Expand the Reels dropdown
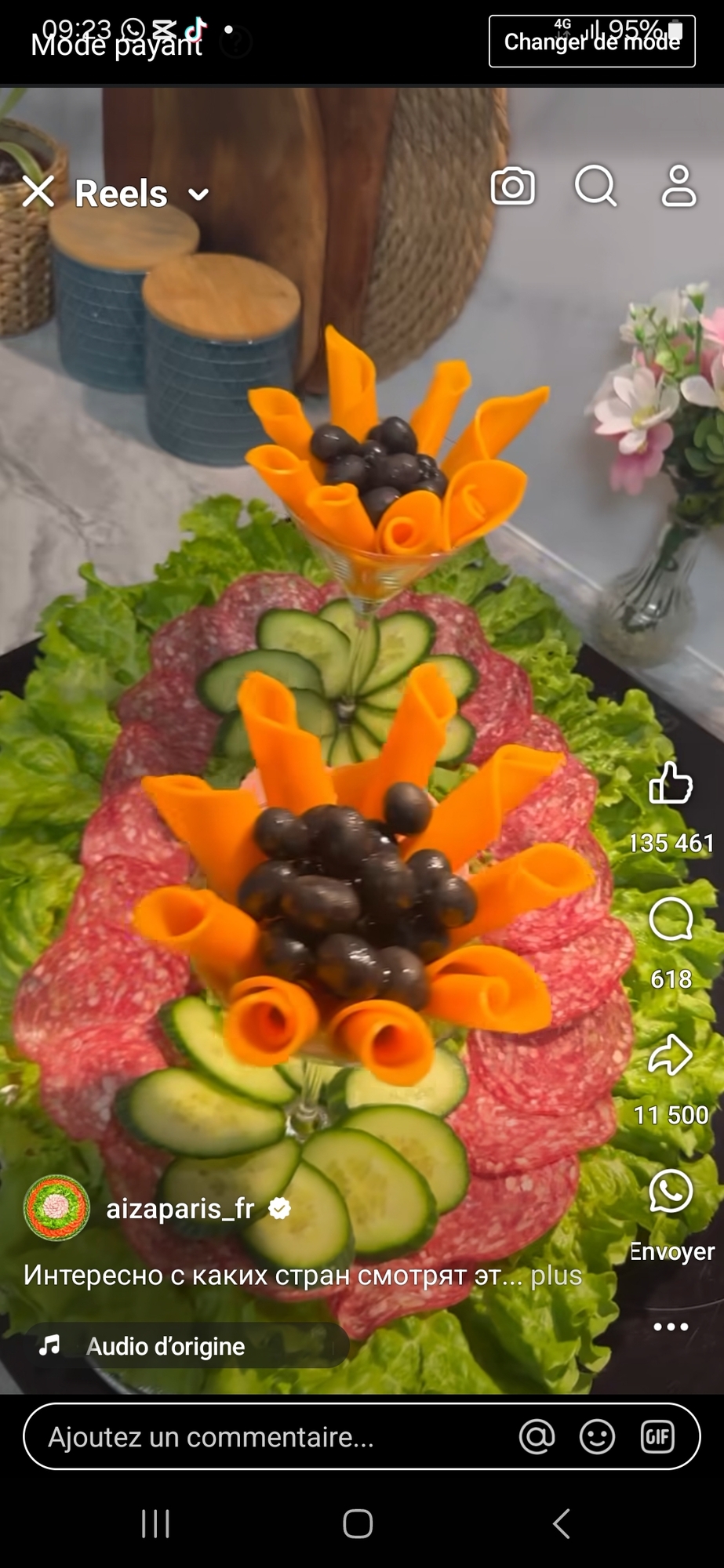This screenshot has height=1568, width=724. point(198,194)
